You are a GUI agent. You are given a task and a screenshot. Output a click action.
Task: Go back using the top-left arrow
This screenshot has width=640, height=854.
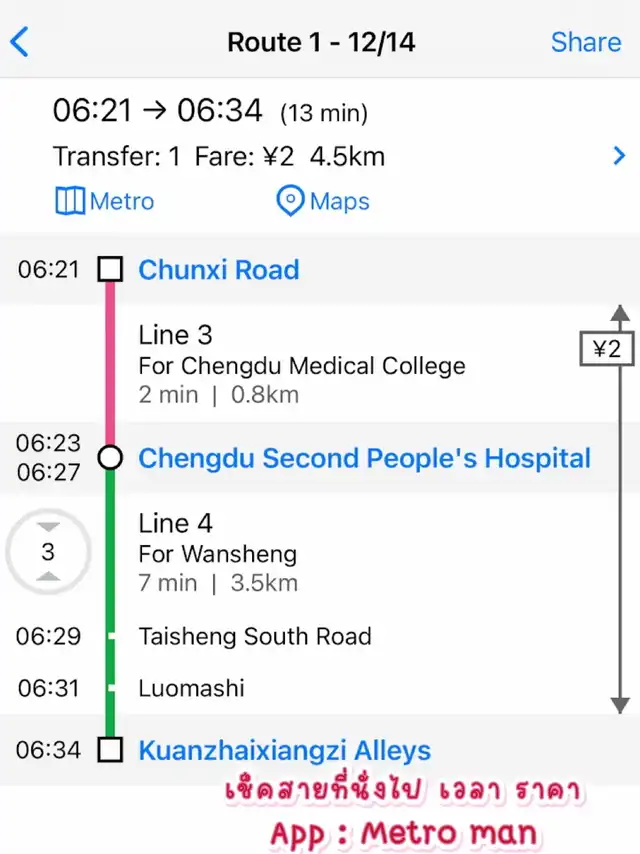[20, 42]
